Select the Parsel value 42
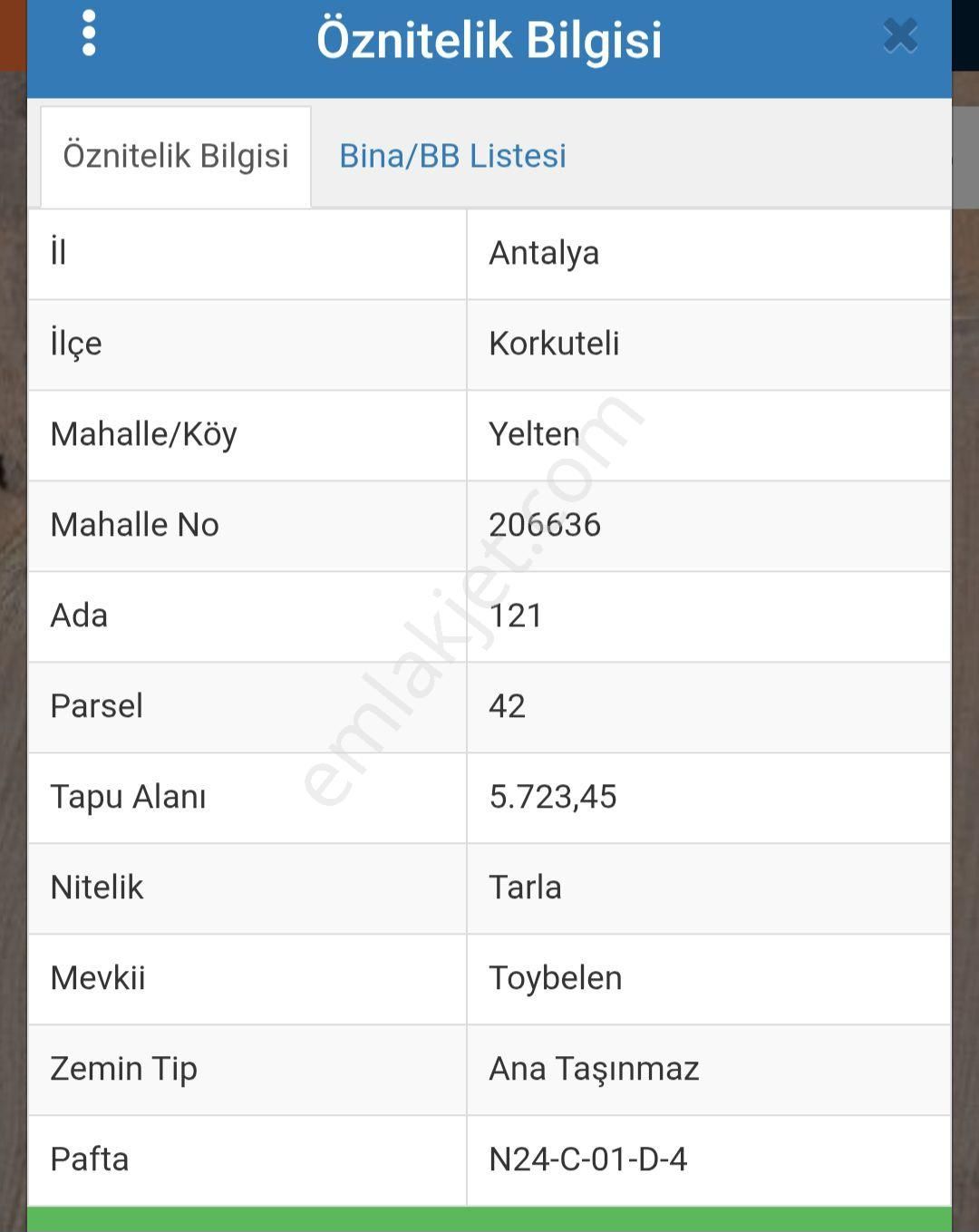 506,707
